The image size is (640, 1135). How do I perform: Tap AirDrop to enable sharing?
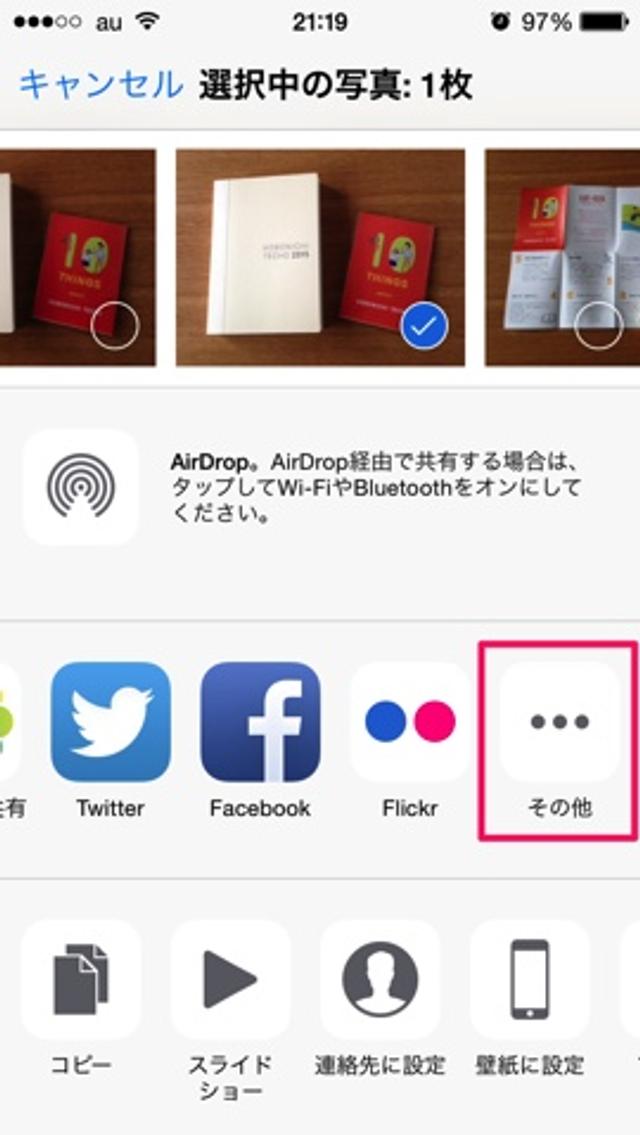click(x=81, y=487)
